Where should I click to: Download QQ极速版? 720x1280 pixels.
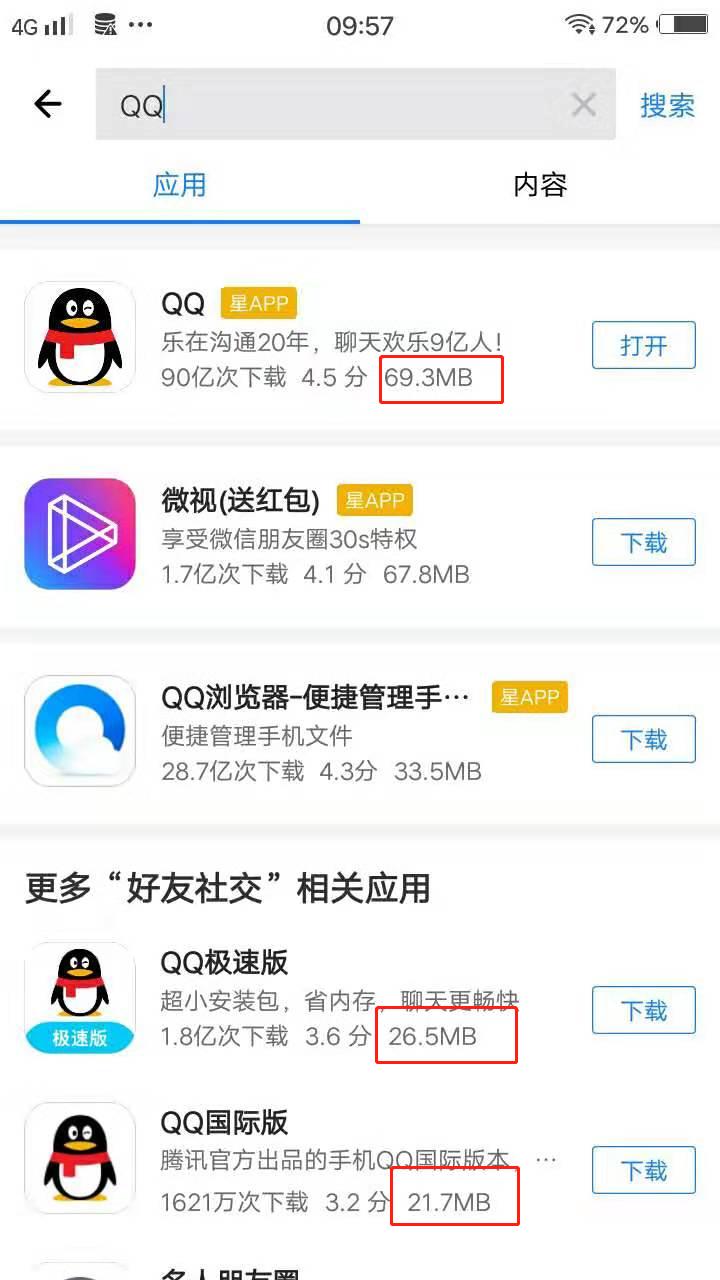pos(643,1010)
